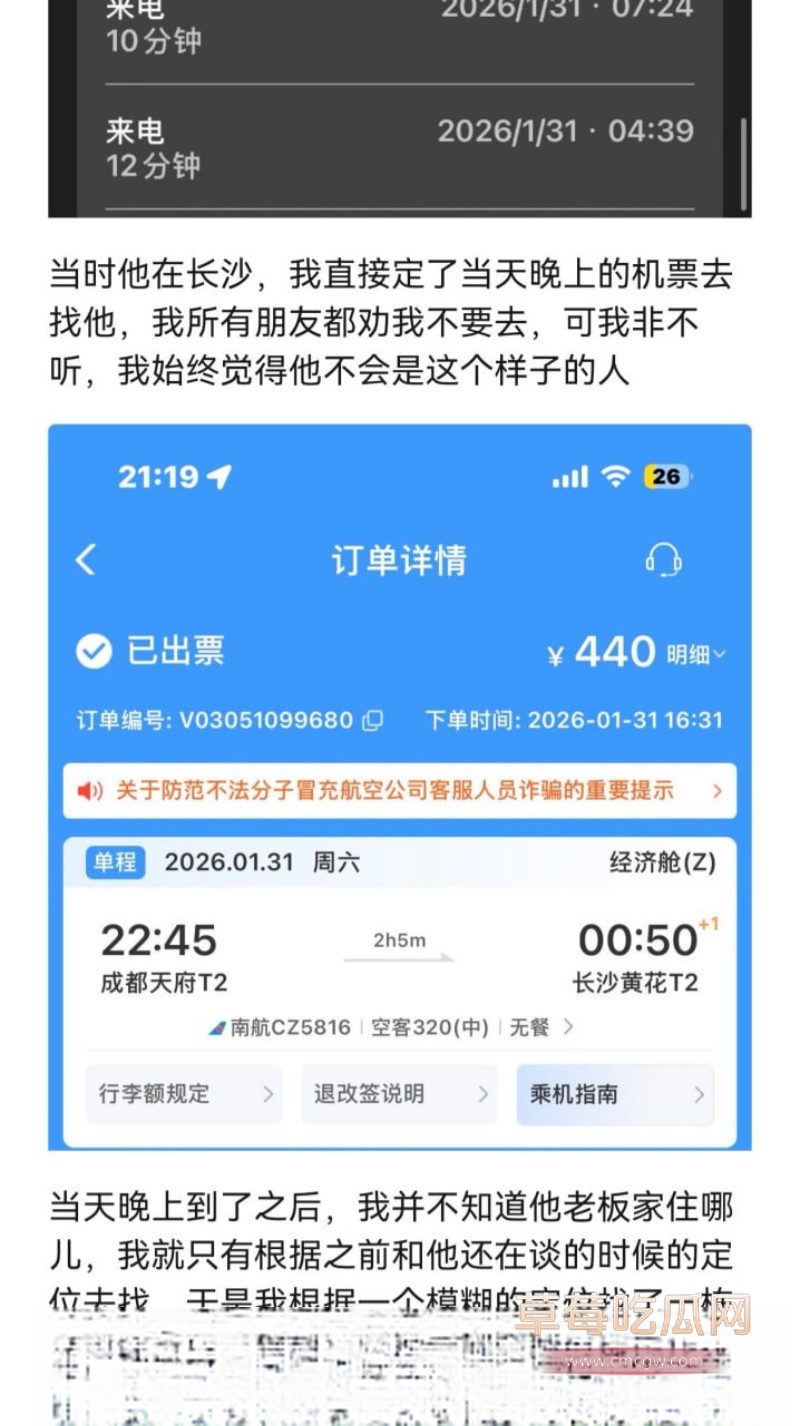The height and width of the screenshot is (1426, 800).
Task: Open 退改签说明 refund and change policy
Action: click(x=399, y=1095)
